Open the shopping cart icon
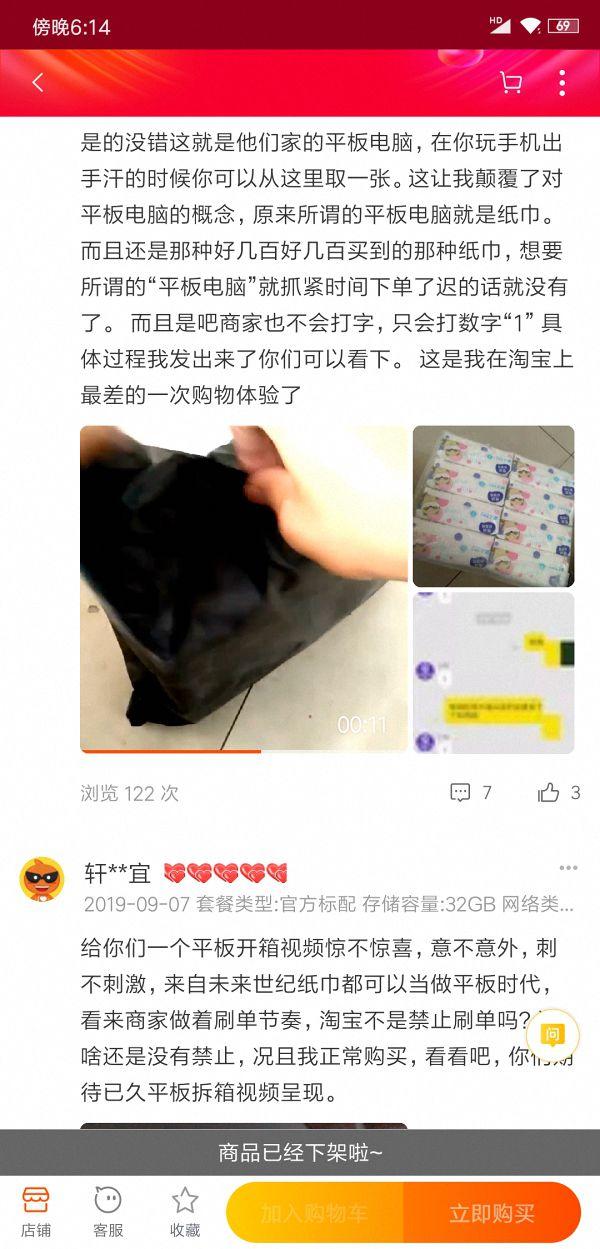Viewport: 600px width, 1249px height. click(511, 83)
